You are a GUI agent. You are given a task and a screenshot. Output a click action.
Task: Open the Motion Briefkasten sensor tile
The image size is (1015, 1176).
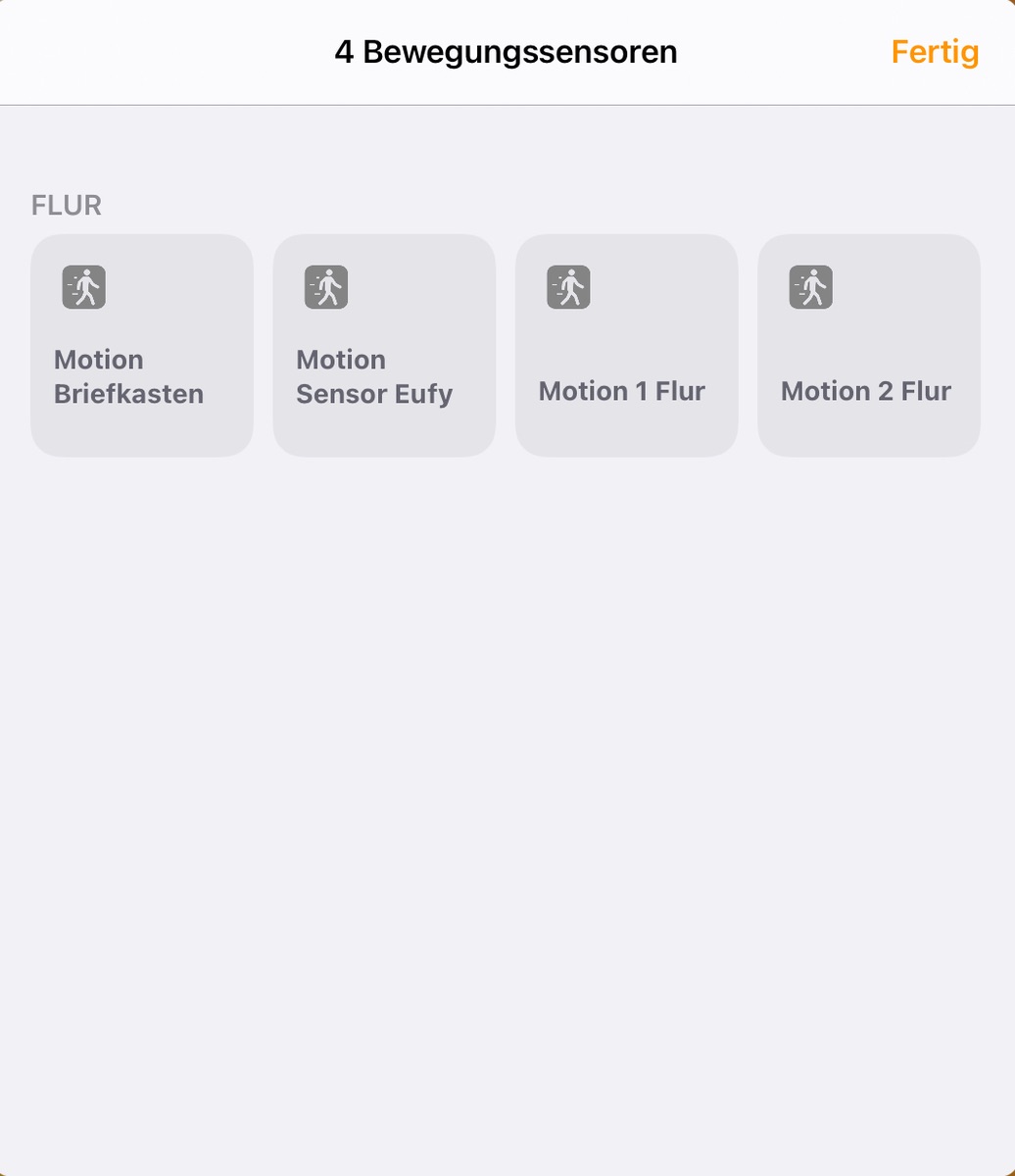coord(142,345)
